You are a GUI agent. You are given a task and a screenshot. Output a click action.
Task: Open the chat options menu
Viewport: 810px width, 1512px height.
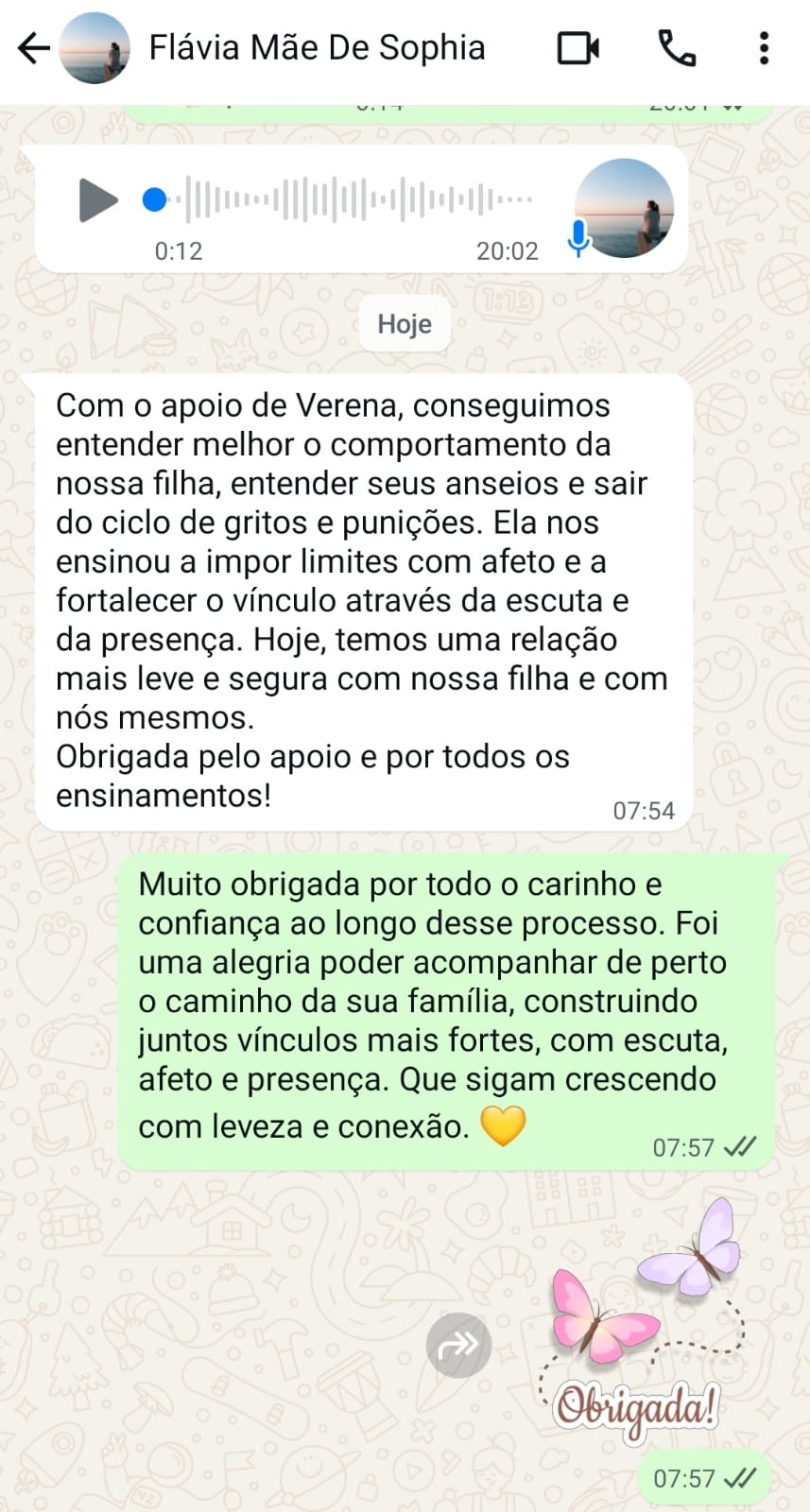point(764,47)
